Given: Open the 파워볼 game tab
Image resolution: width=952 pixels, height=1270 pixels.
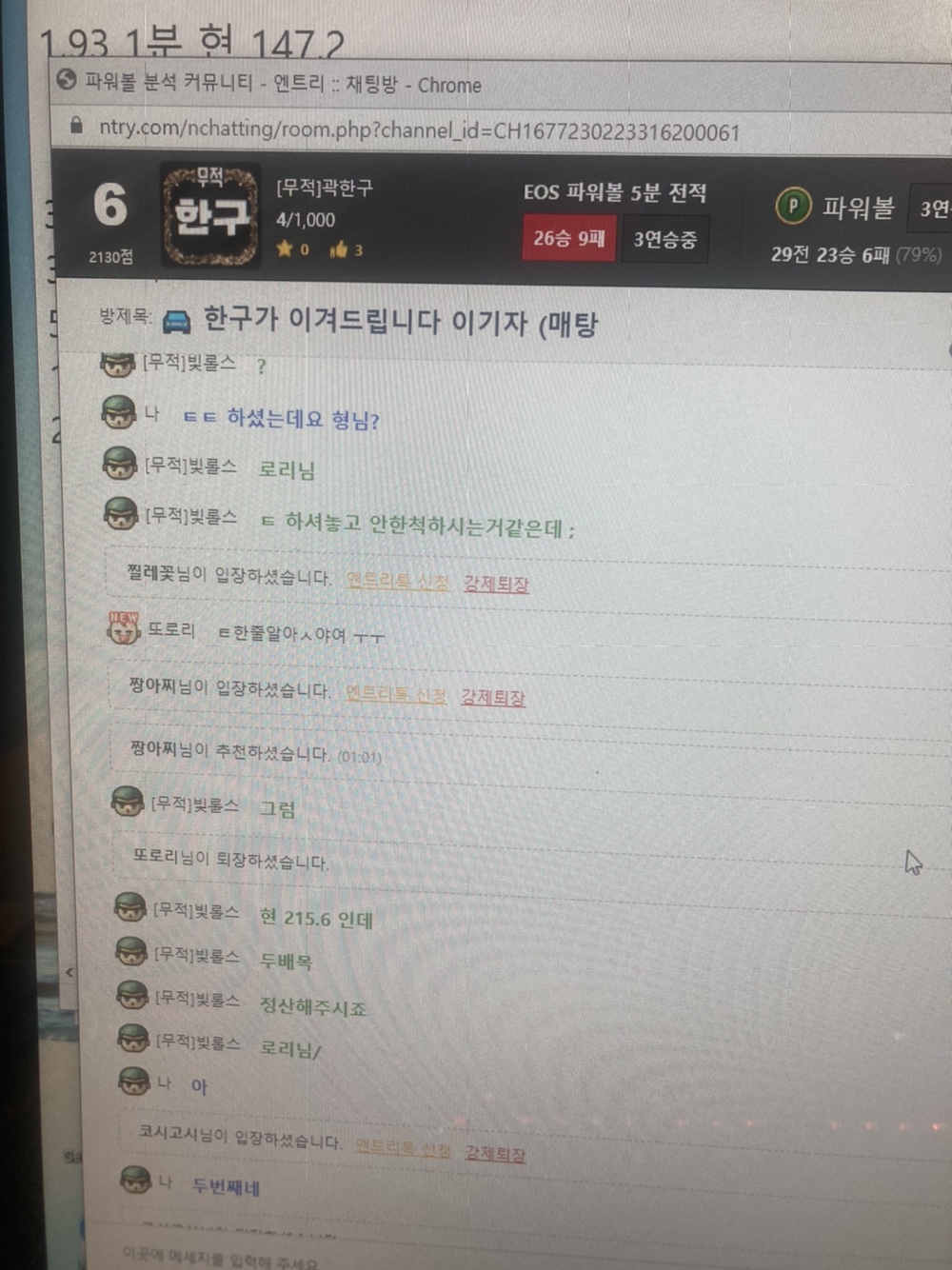Looking at the screenshot, I should click(837, 208).
